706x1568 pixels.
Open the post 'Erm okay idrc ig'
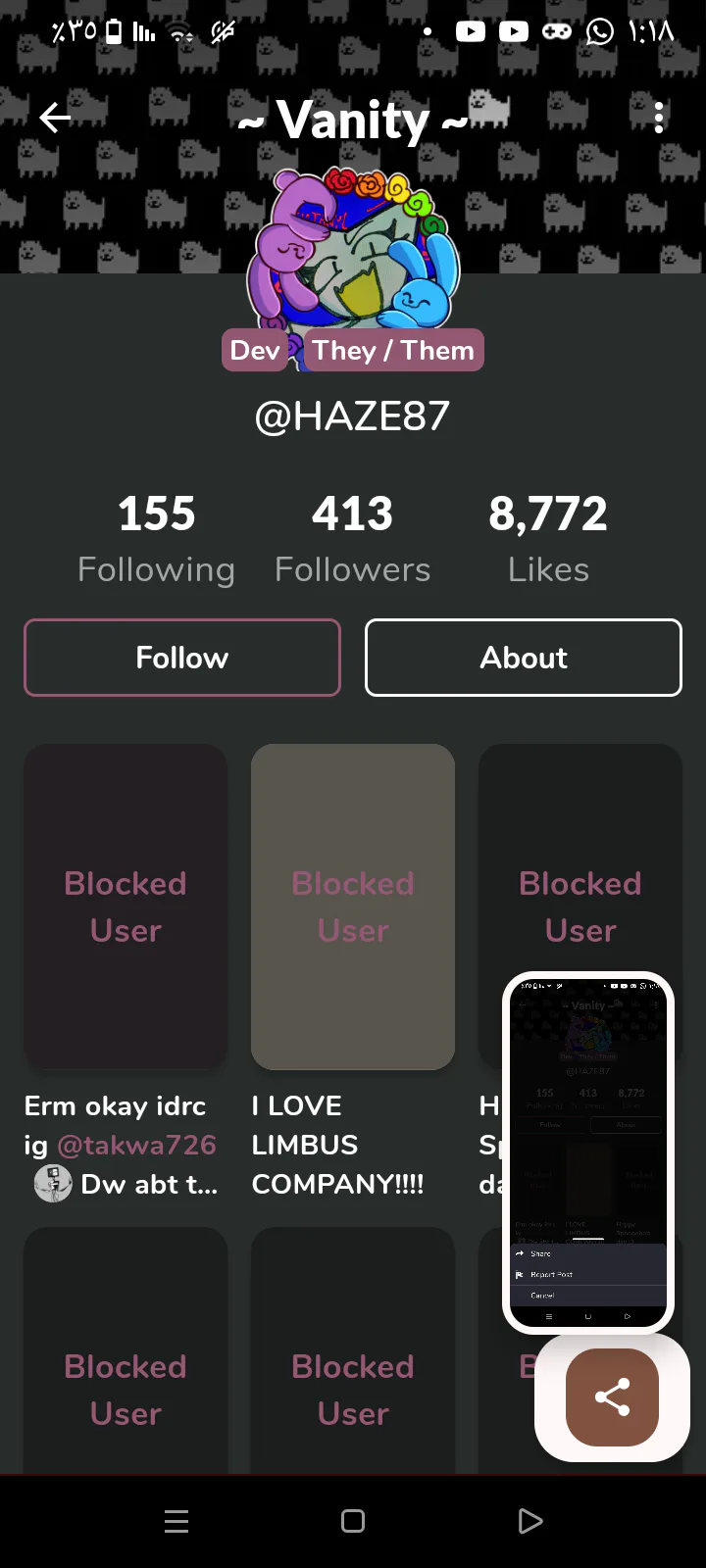tap(126, 906)
